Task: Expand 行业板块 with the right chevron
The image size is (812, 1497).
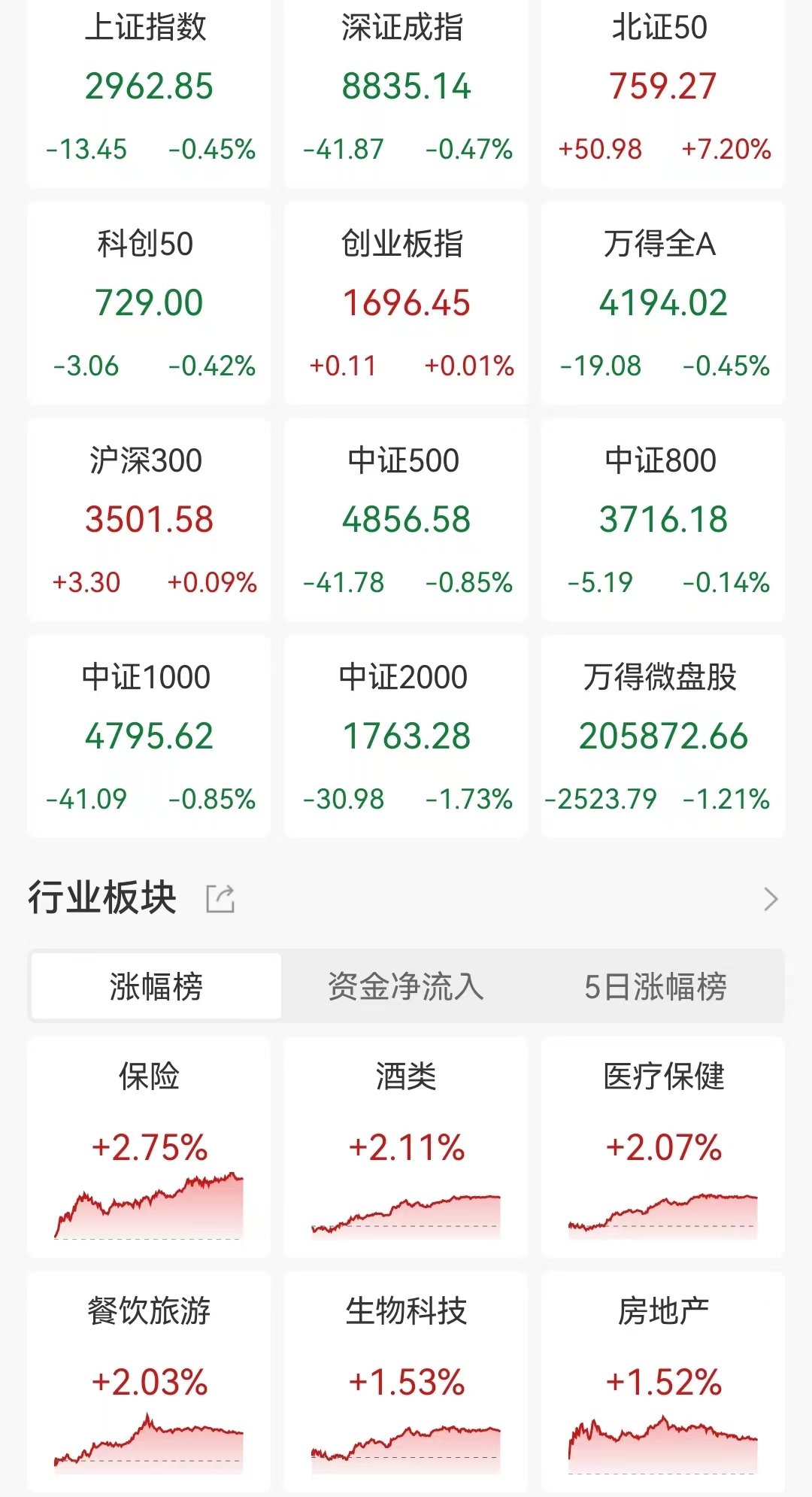Action: click(x=771, y=899)
